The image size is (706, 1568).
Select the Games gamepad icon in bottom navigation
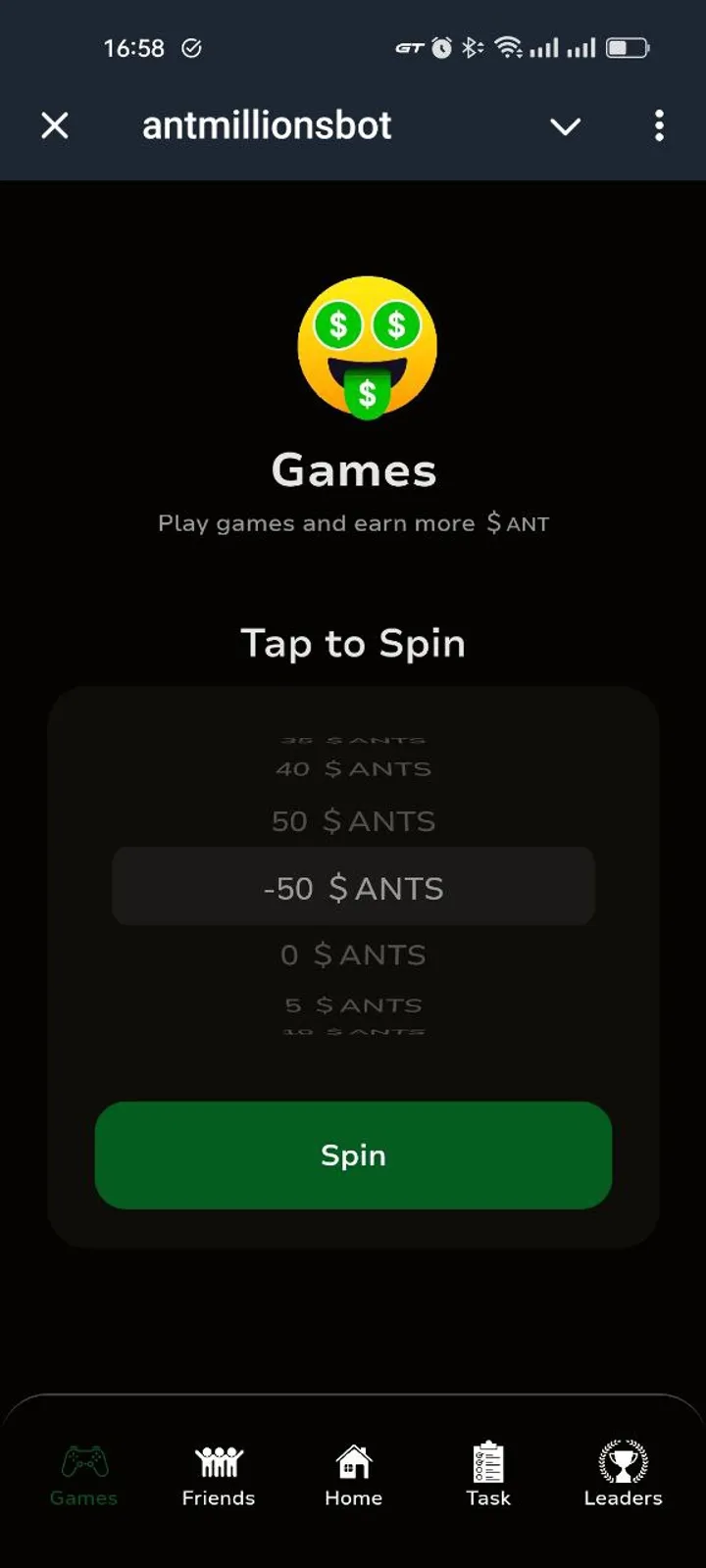tap(83, 1460)
